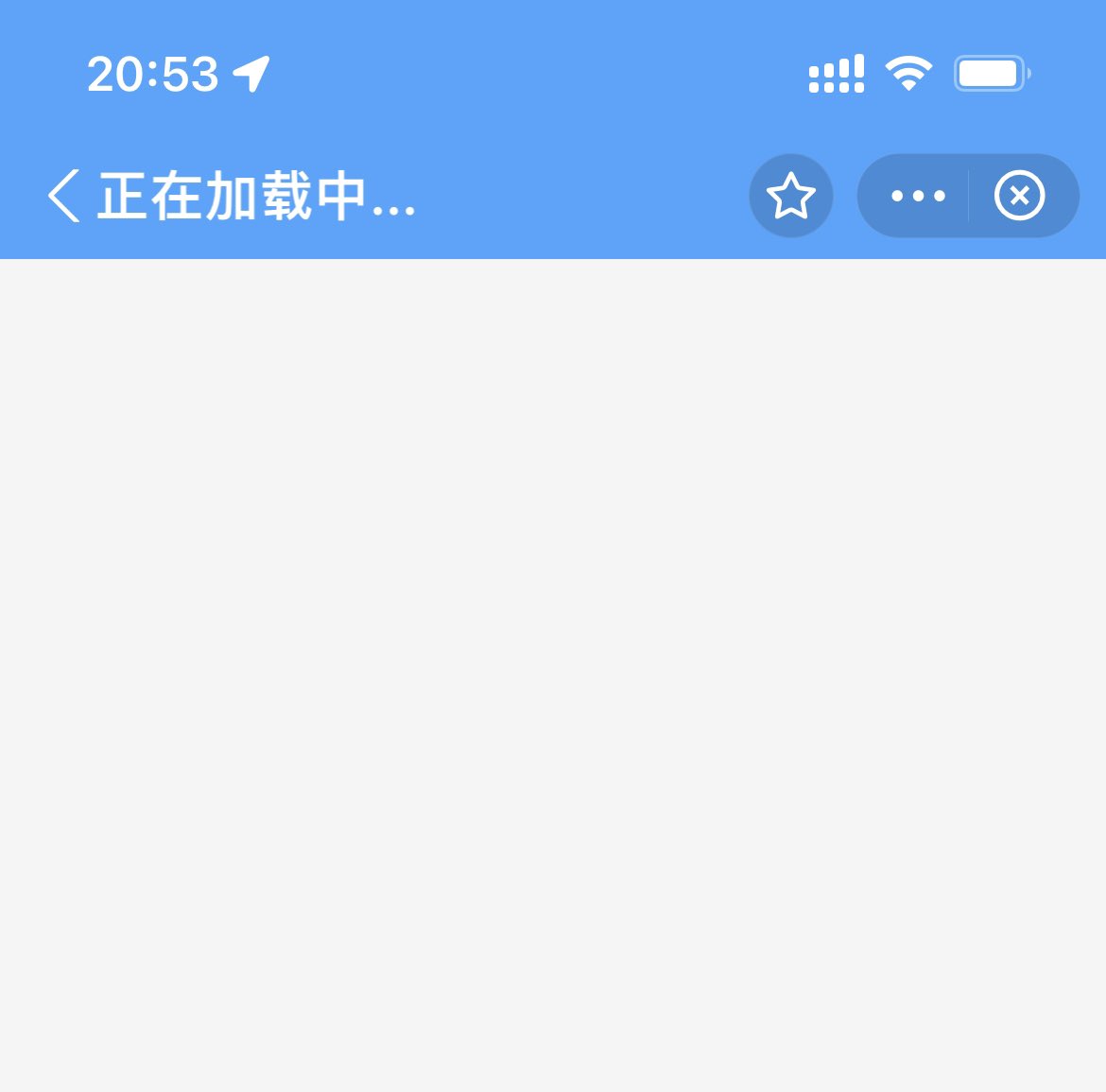1106x1092 pixels.
Task: Open the three-dot more options menu
Action: 917,196
